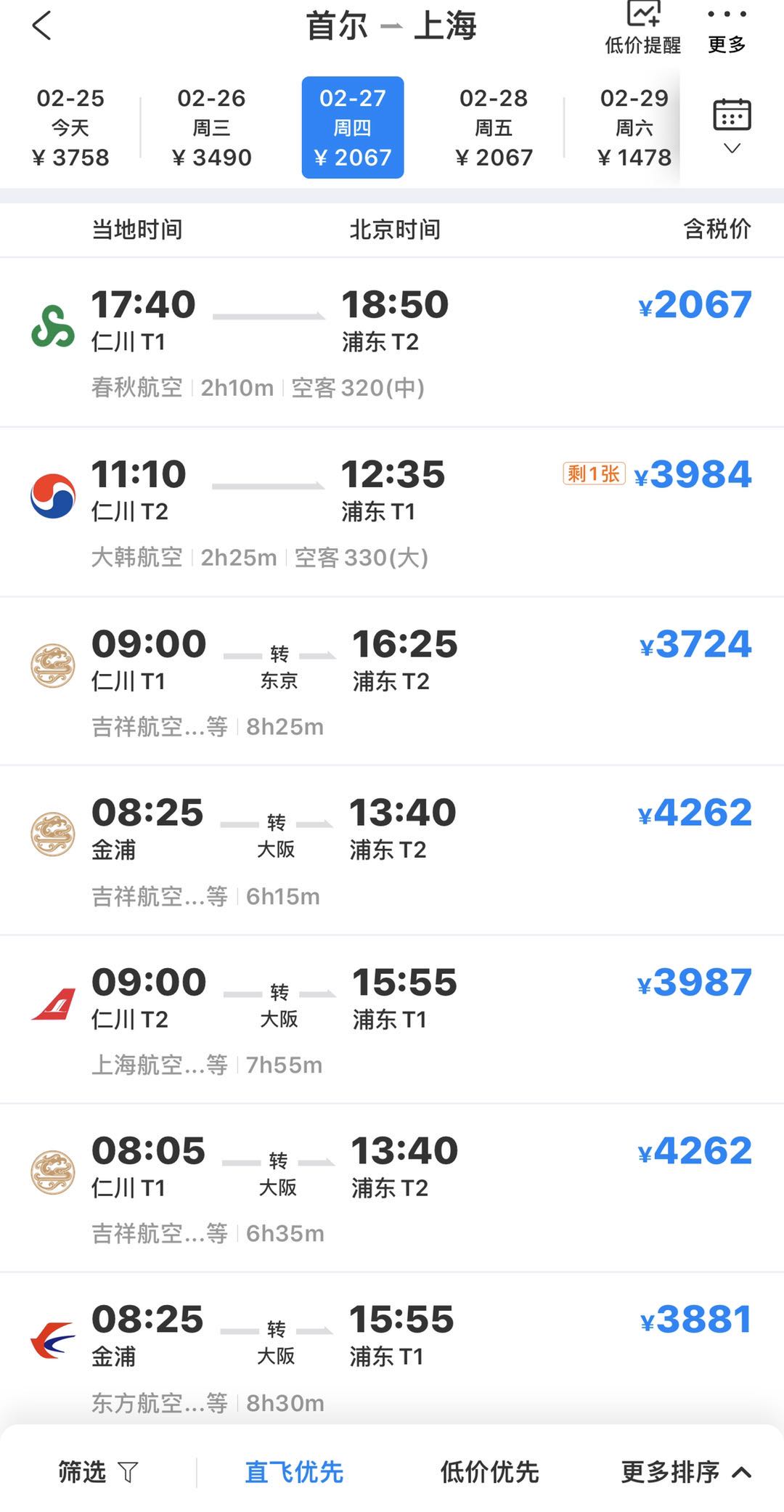Select the 02-25 今天 date tab
Image resolution: width=784 pixels, height=1512 pixels.
[70, 127]
